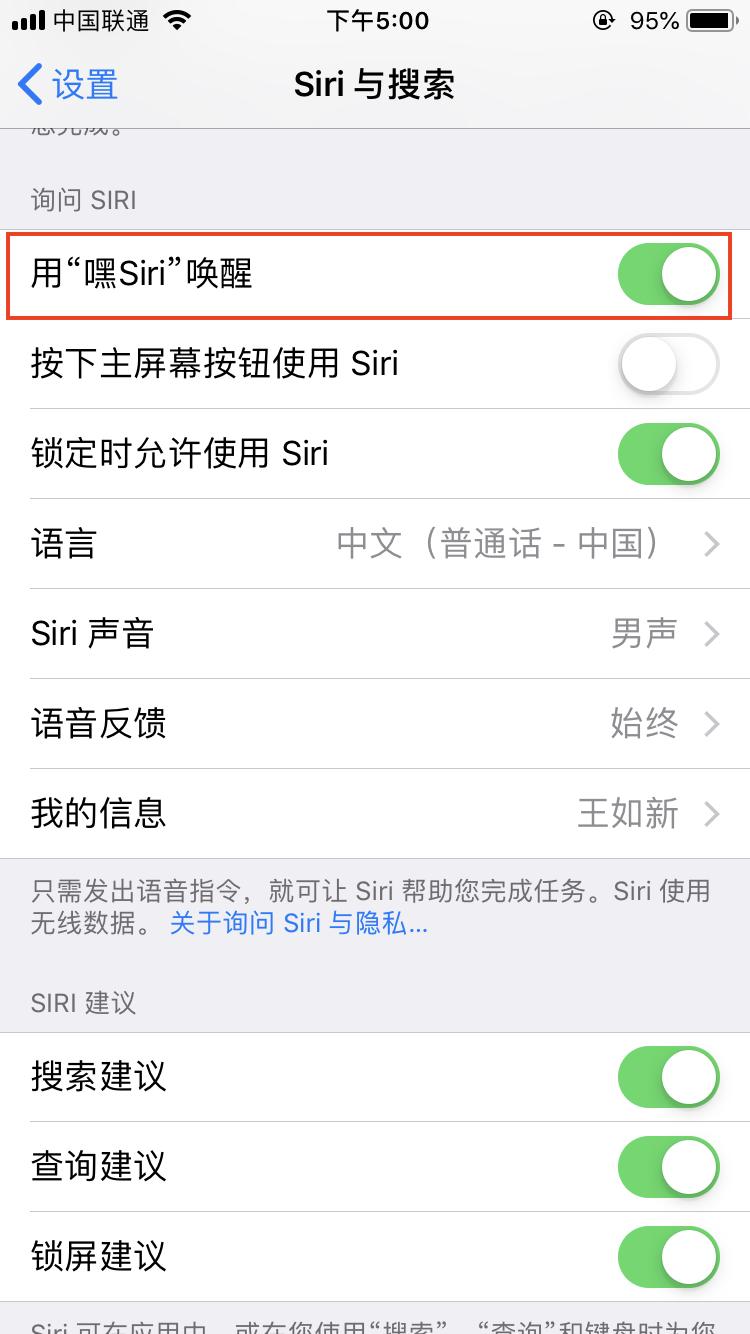
Task: Open 语音反馈 settings
Action: pyautogui.click(x=375, y=724)
